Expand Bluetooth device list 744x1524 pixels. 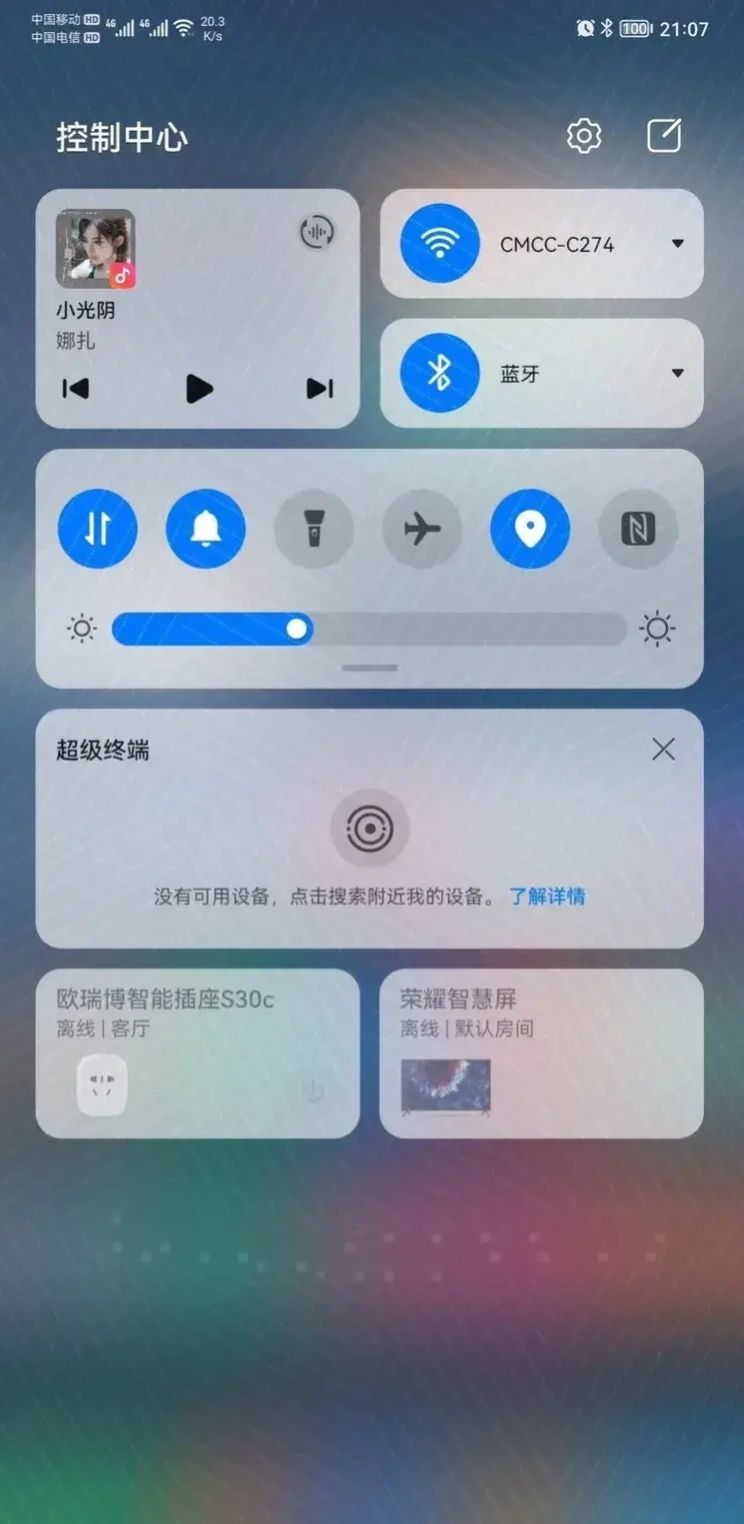coord(677,373)
